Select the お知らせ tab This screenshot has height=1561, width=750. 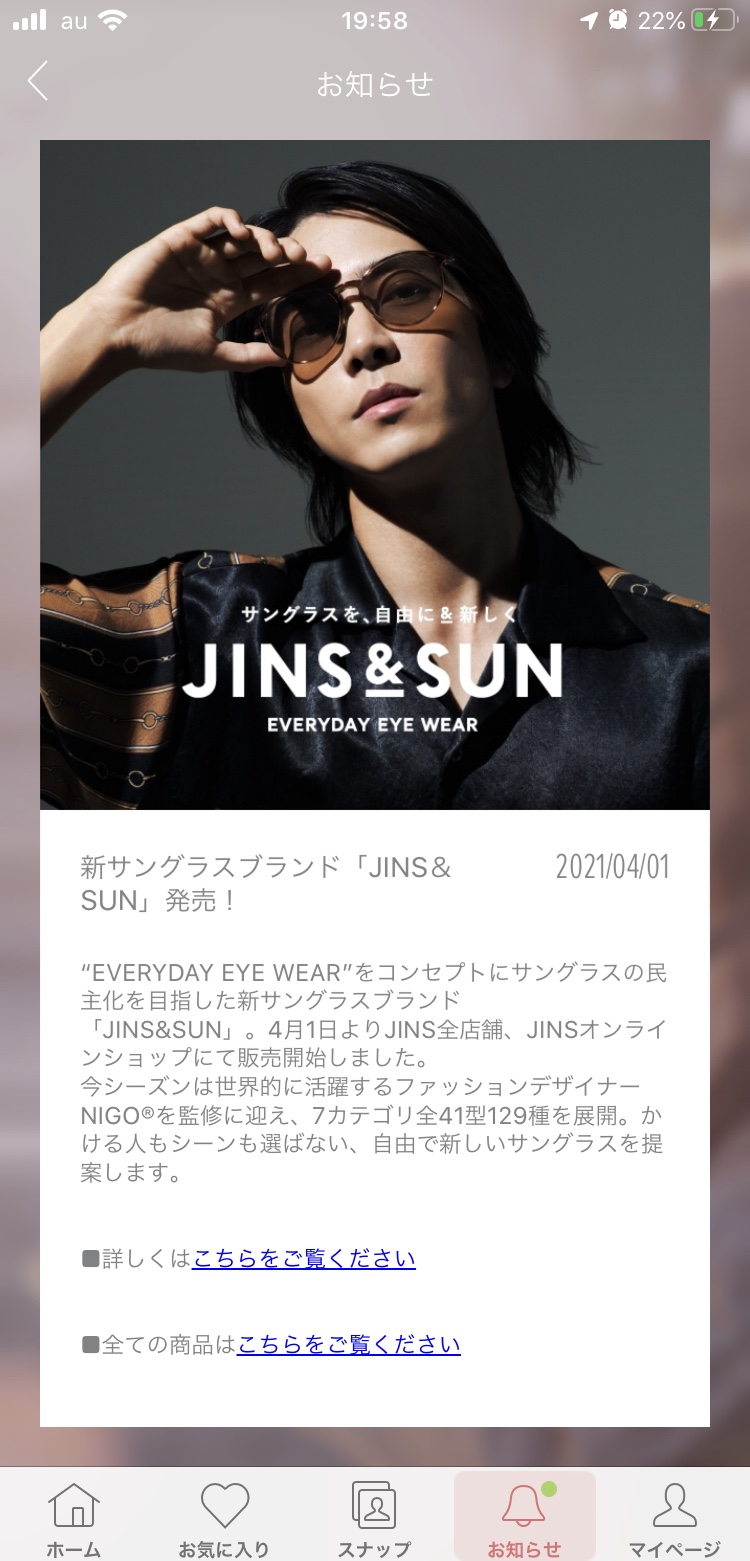coord(525,1516)
